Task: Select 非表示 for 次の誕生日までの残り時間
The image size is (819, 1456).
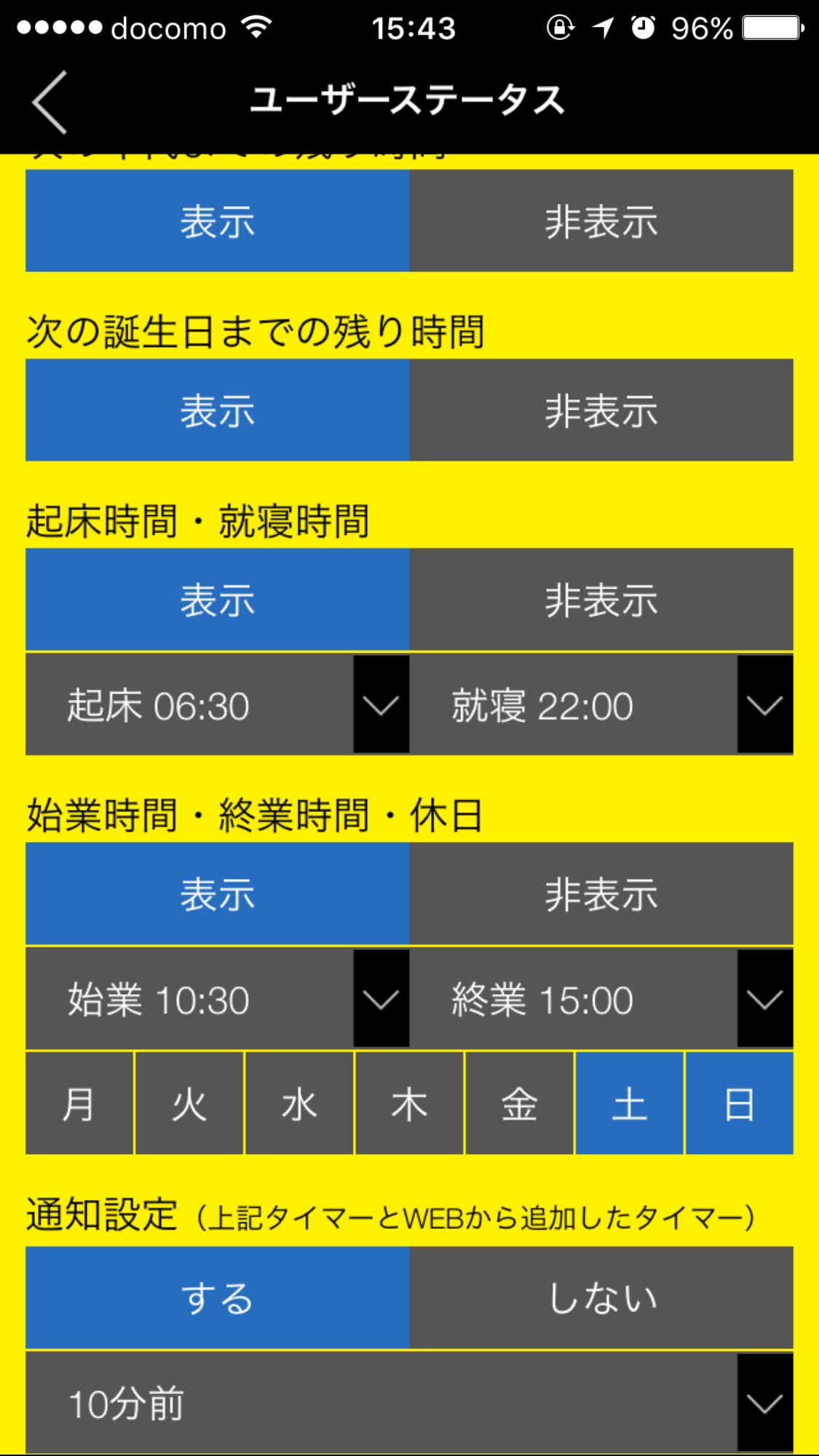Action: (601, 410)
